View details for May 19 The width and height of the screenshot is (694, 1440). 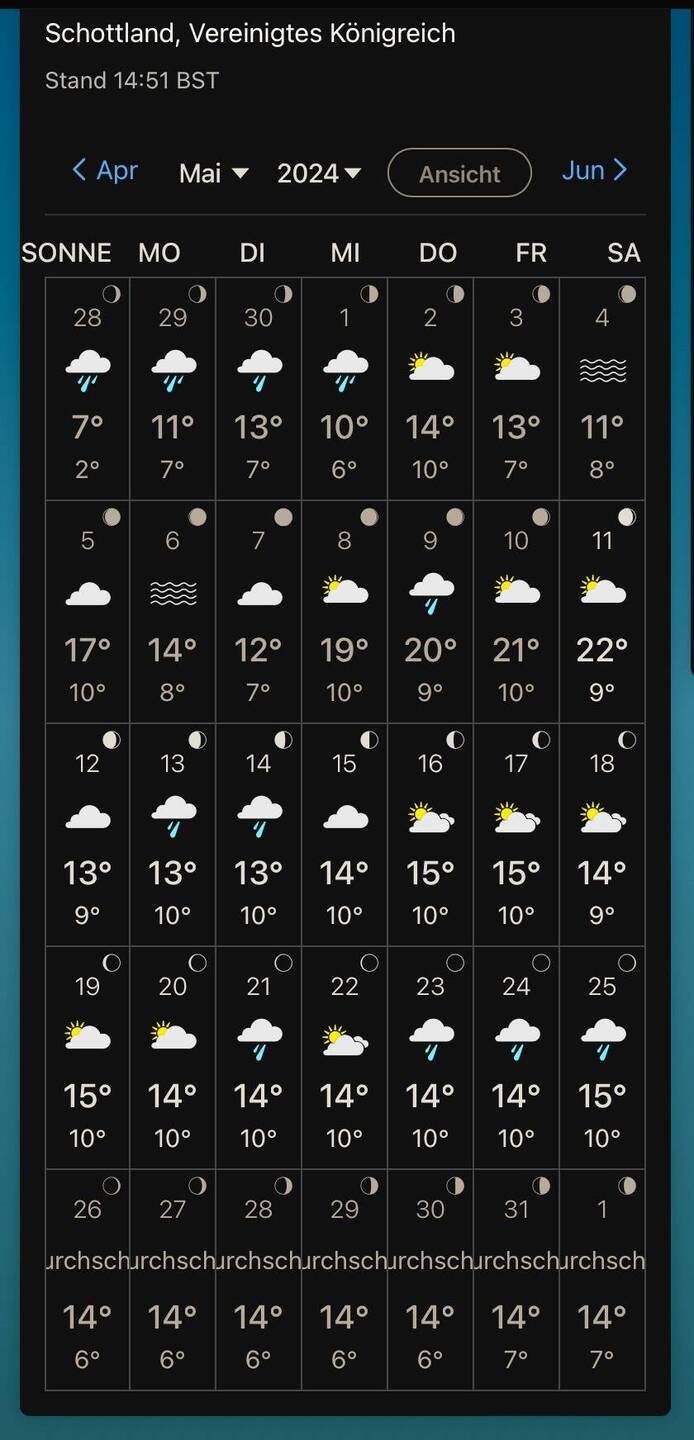88,1058
